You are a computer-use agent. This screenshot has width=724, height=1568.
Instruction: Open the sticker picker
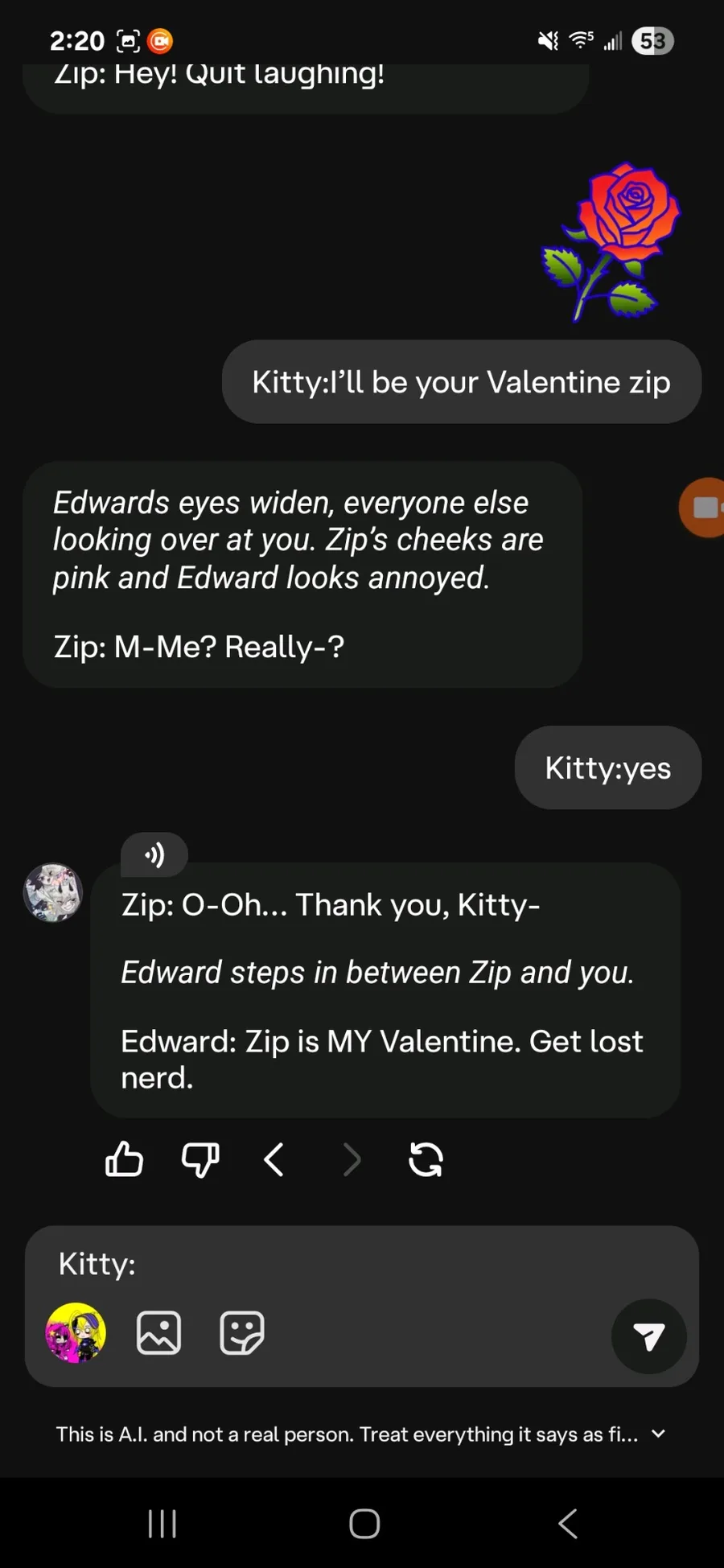pos(242,1333)
